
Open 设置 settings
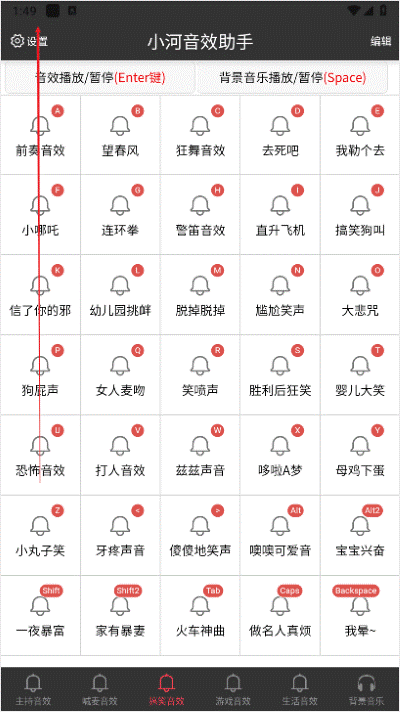(29, 41)
